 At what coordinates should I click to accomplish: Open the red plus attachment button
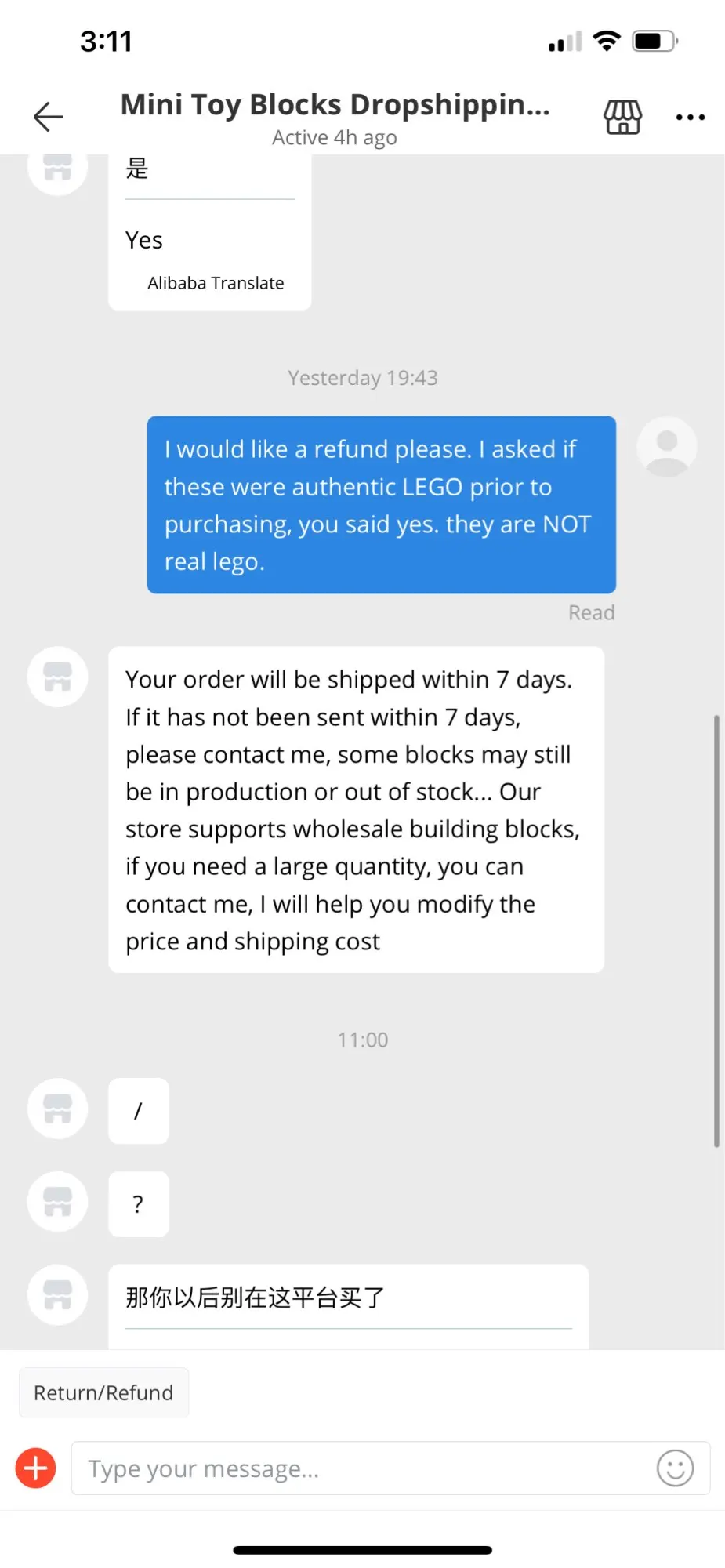coord(36,1468)
